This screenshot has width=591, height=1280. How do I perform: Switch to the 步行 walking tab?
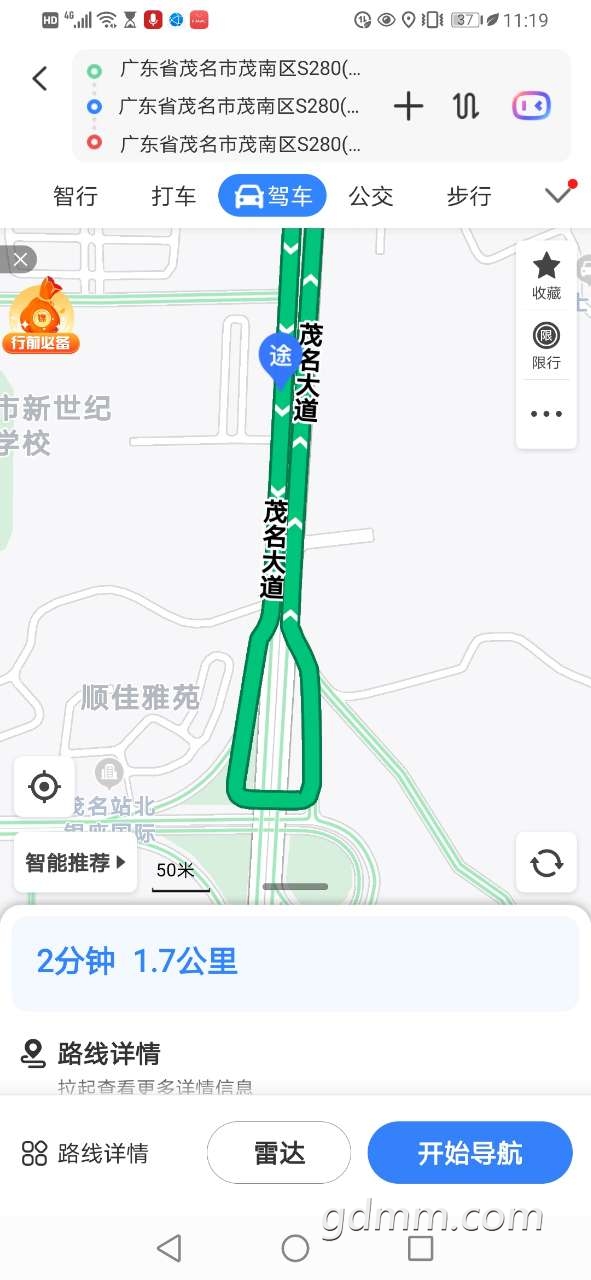(x=469, y=196)
